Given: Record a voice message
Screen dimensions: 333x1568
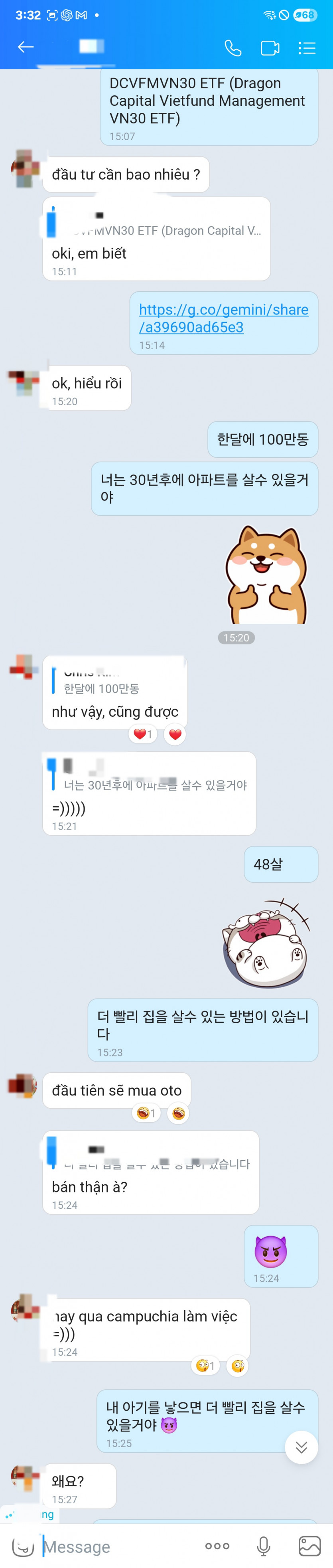Looking at the screenshot, I should 264,1546.
